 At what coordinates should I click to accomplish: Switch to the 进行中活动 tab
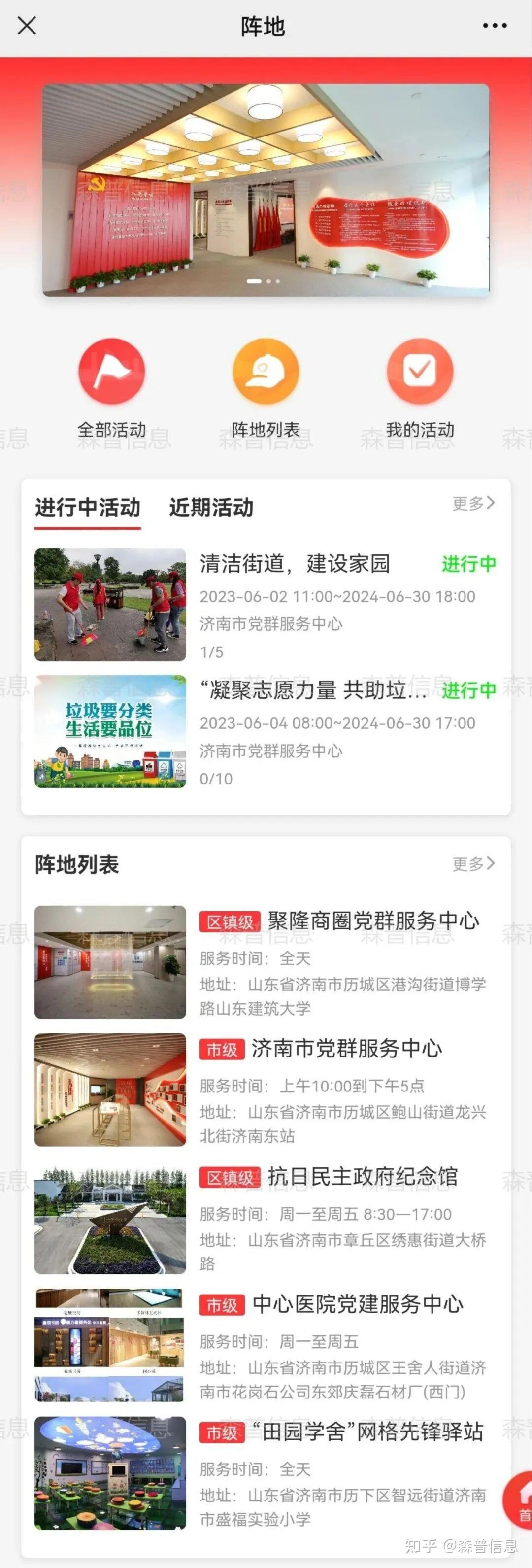point(88,508)
